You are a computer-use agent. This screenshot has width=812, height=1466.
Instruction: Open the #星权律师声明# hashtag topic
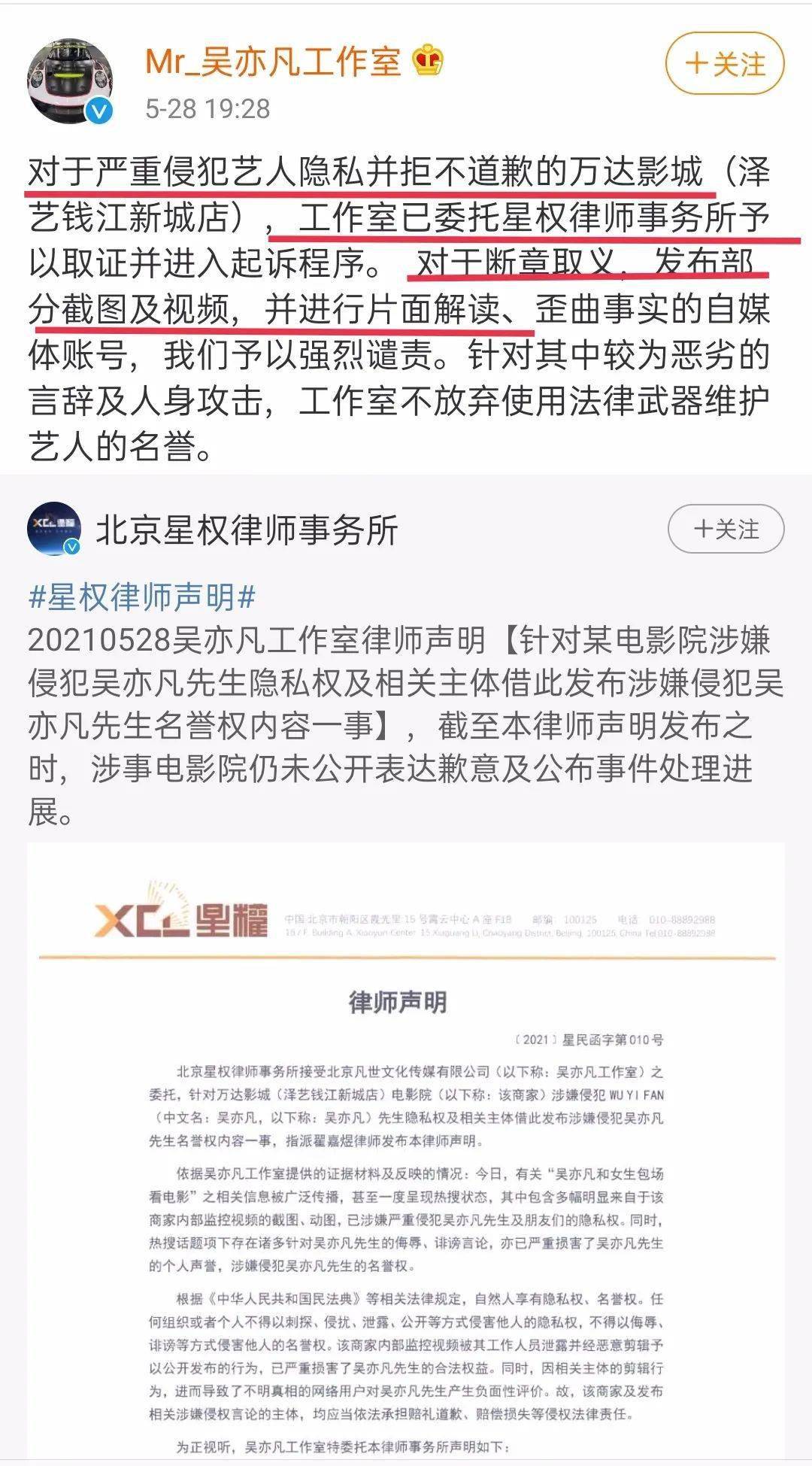[141, 597]
